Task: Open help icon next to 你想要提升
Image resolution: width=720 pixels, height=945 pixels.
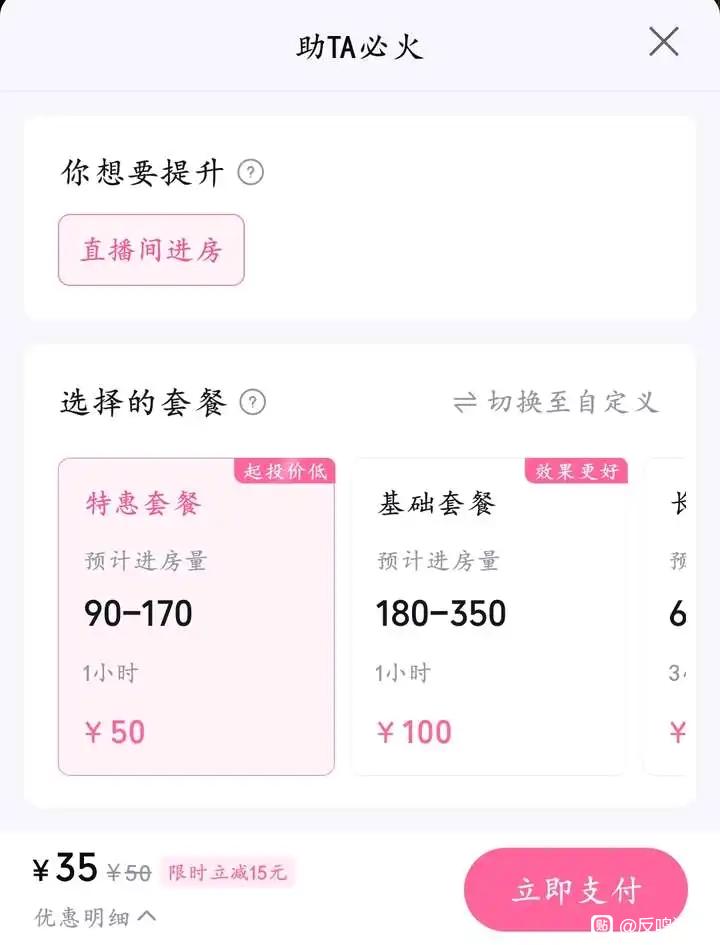Action: [x=251, y=173]
